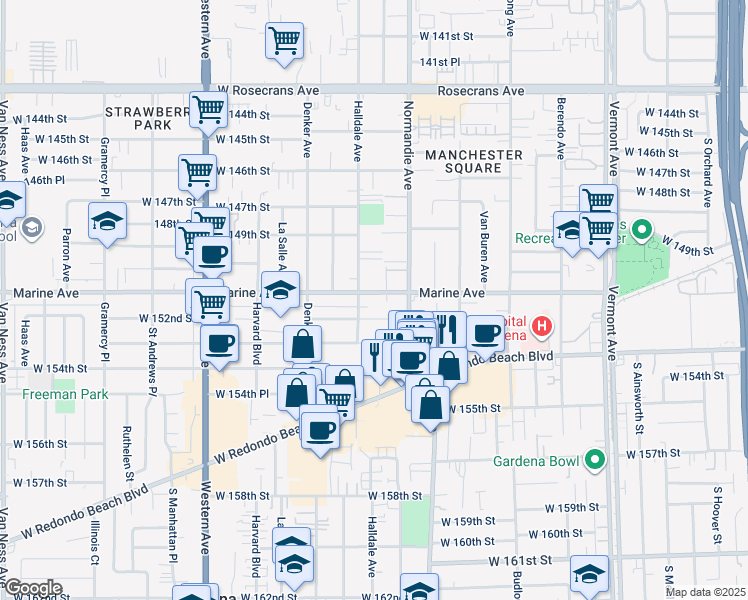Open the shopping cart marker at W 154th Pl
Screen dimensions: 748x600
(338, 399)
